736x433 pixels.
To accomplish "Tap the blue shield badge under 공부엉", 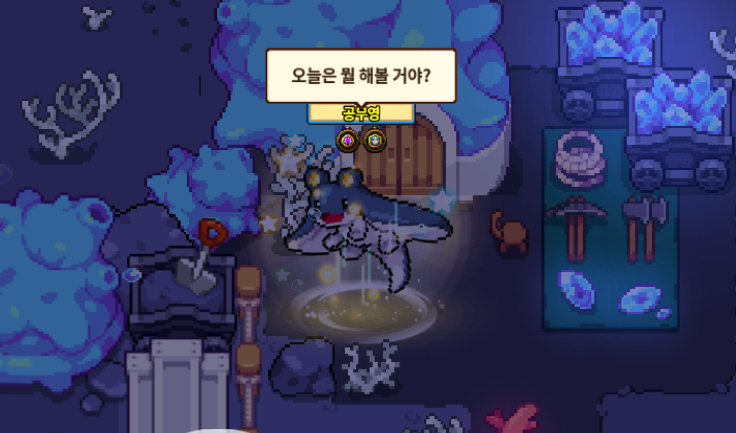I will point(375,140).
